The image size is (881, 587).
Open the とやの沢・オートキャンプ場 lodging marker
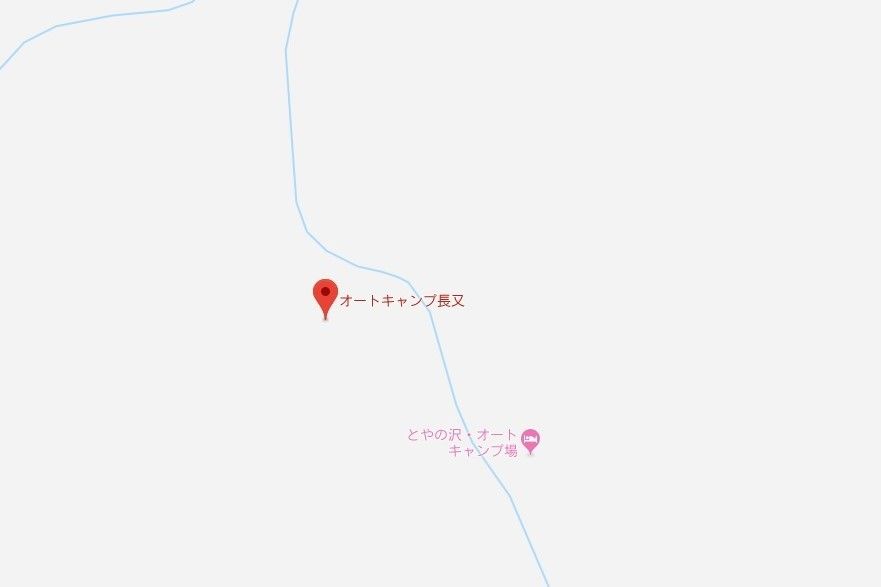coord(531,439)
